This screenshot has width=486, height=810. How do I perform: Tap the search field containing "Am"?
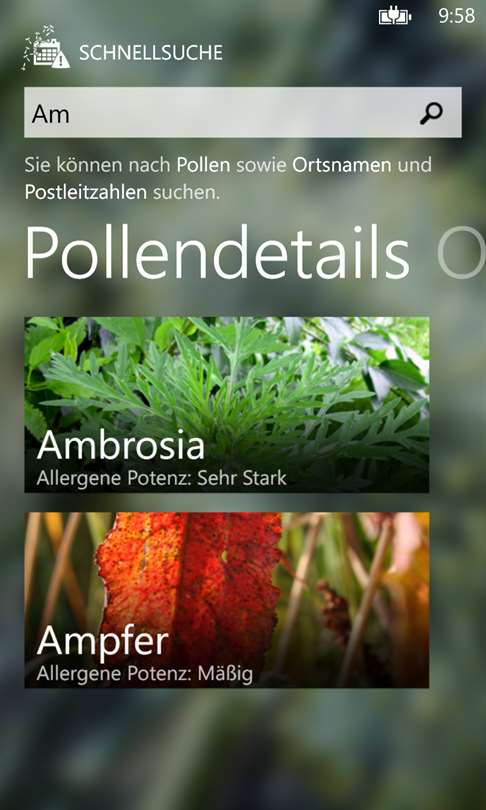pyautogui.click(x=243, y=113)
